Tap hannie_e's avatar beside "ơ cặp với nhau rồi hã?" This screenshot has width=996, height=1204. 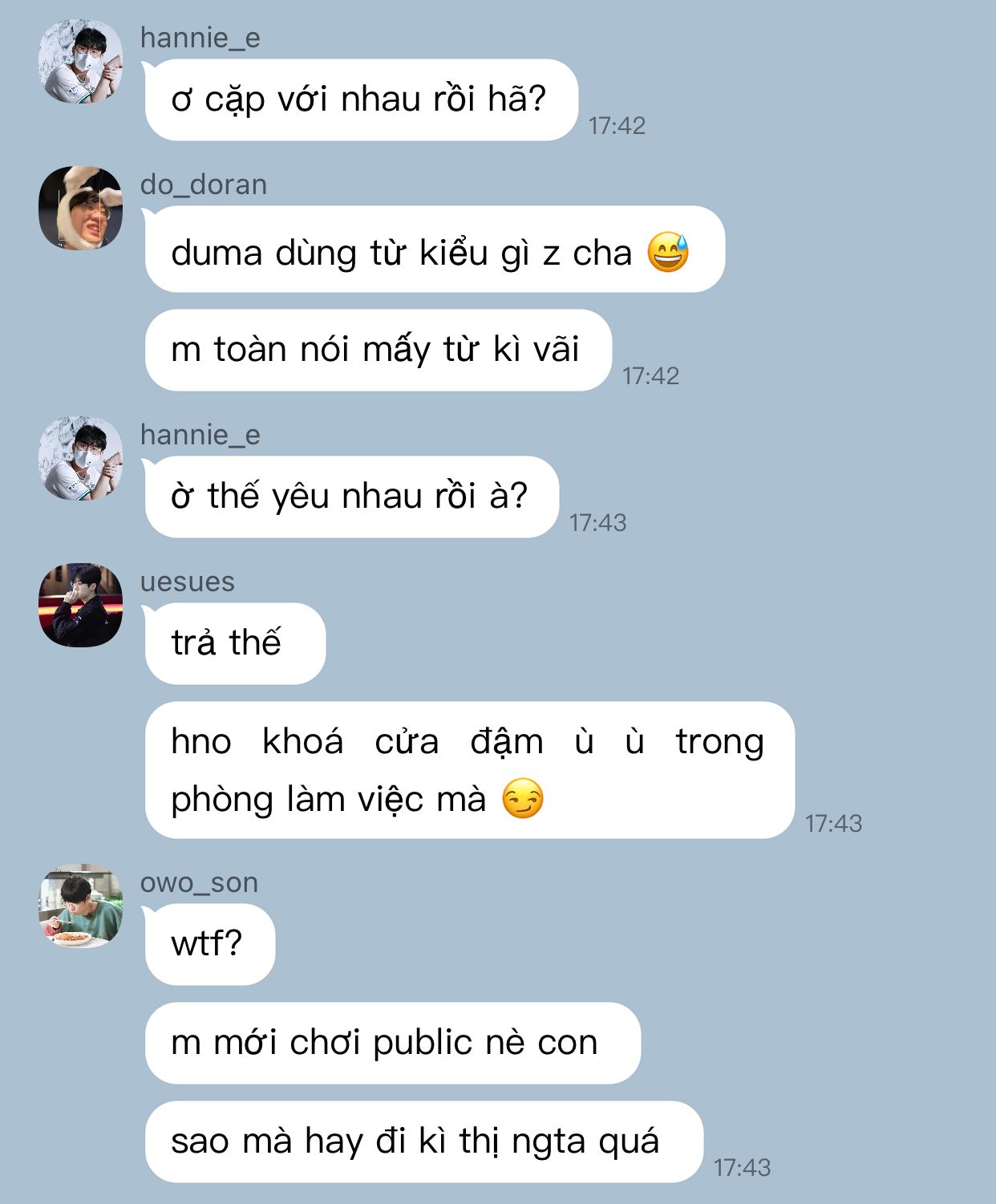point(80,61)
